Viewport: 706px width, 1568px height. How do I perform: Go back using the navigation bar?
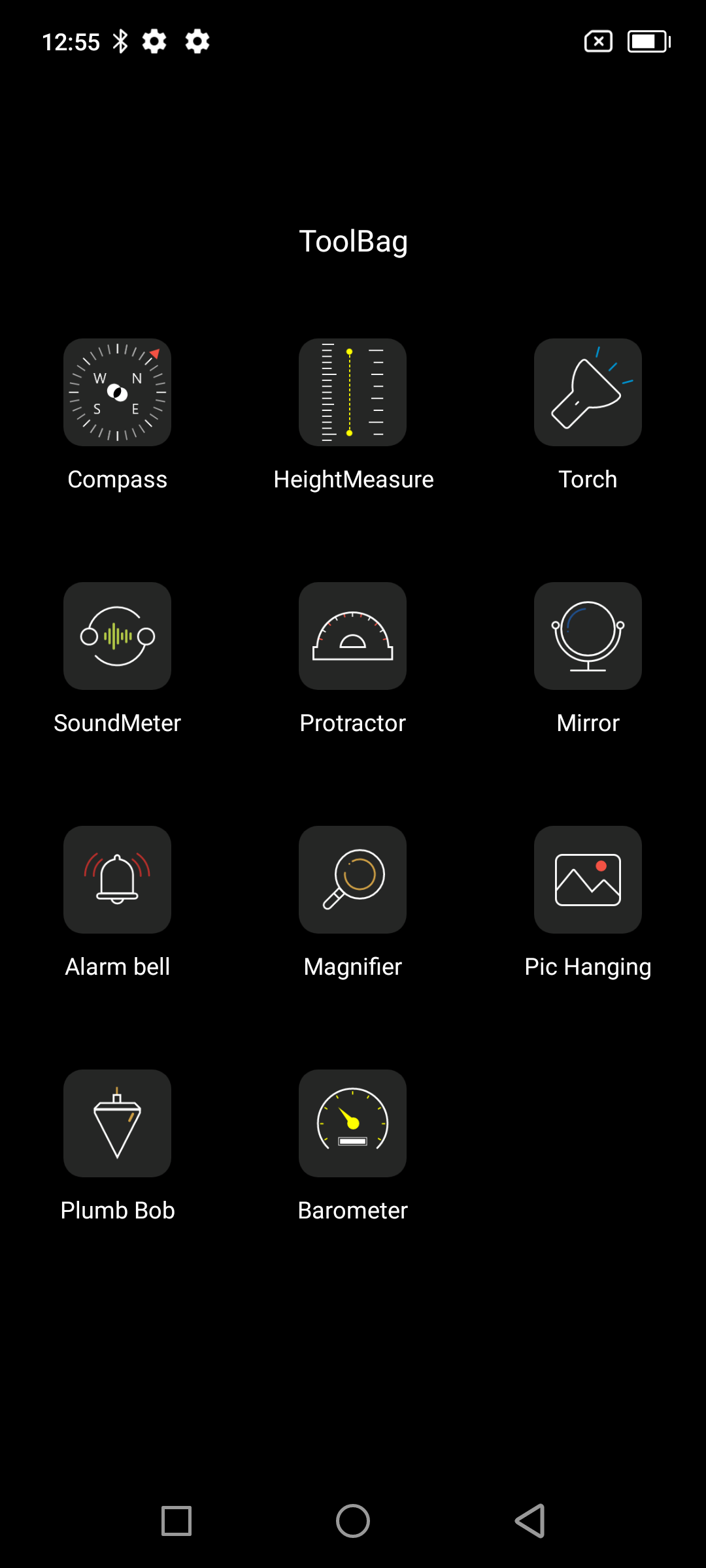[530, 1521]
